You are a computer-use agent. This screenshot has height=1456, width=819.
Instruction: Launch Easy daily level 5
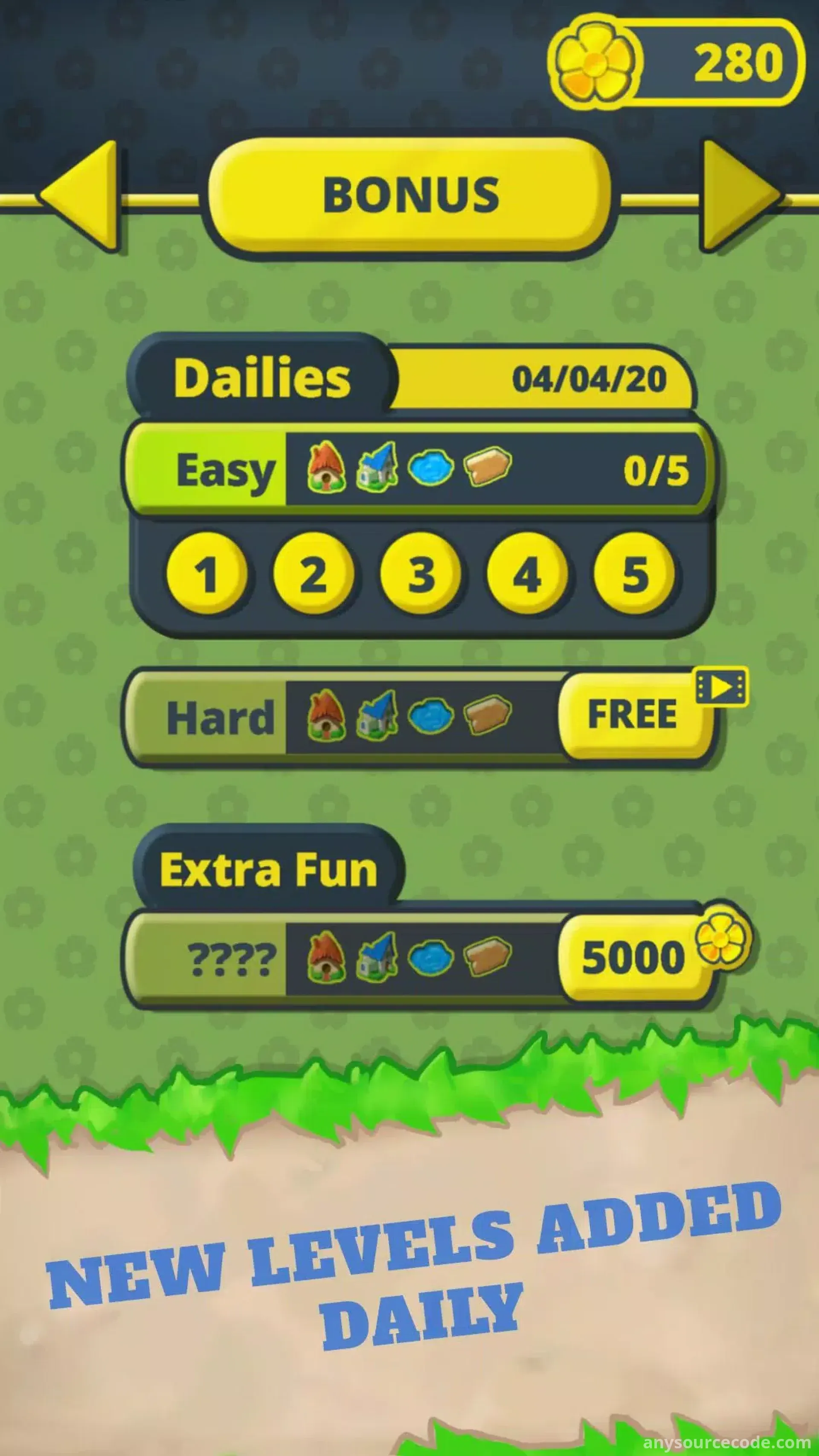[634, 574]
